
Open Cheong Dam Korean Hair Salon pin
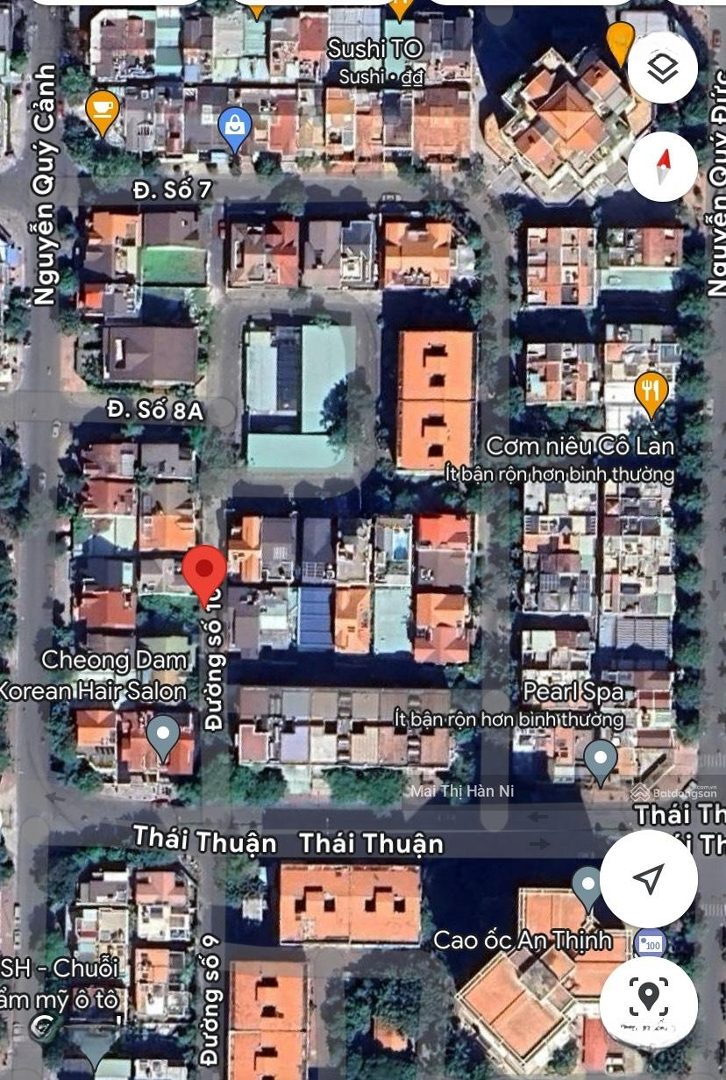162,737
